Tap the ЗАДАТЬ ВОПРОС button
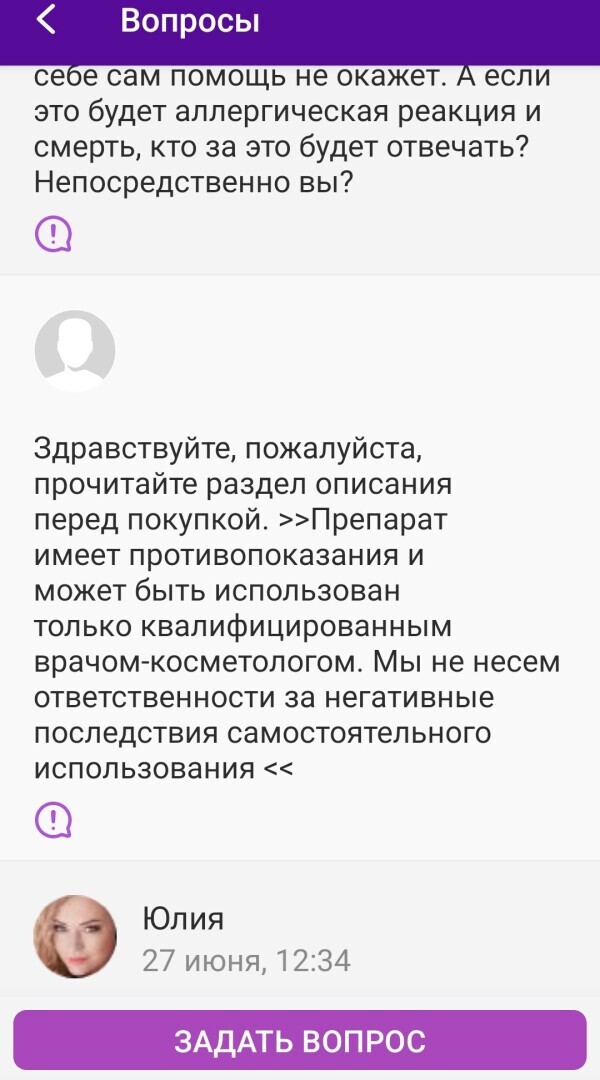This screenshot has width=600, height=1080. point(300,1041)
